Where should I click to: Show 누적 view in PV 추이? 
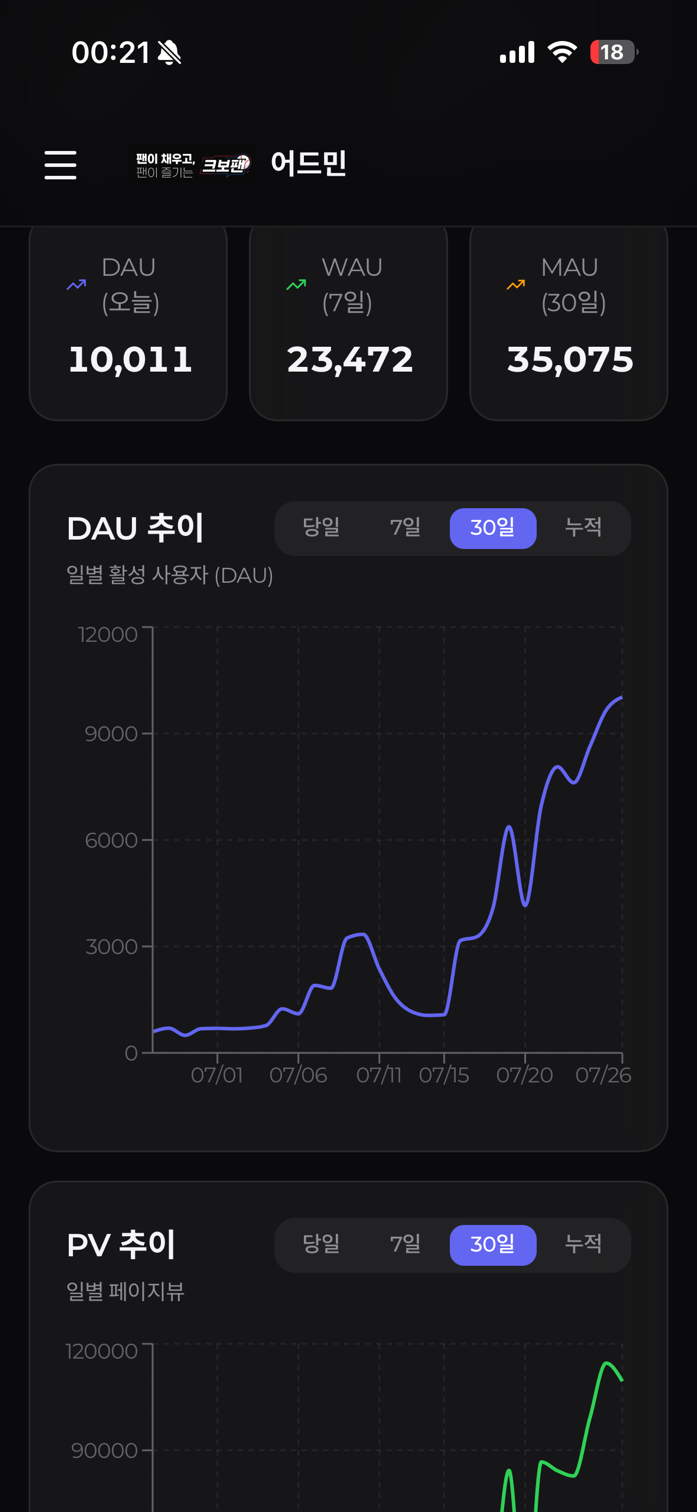[583, 1245]
